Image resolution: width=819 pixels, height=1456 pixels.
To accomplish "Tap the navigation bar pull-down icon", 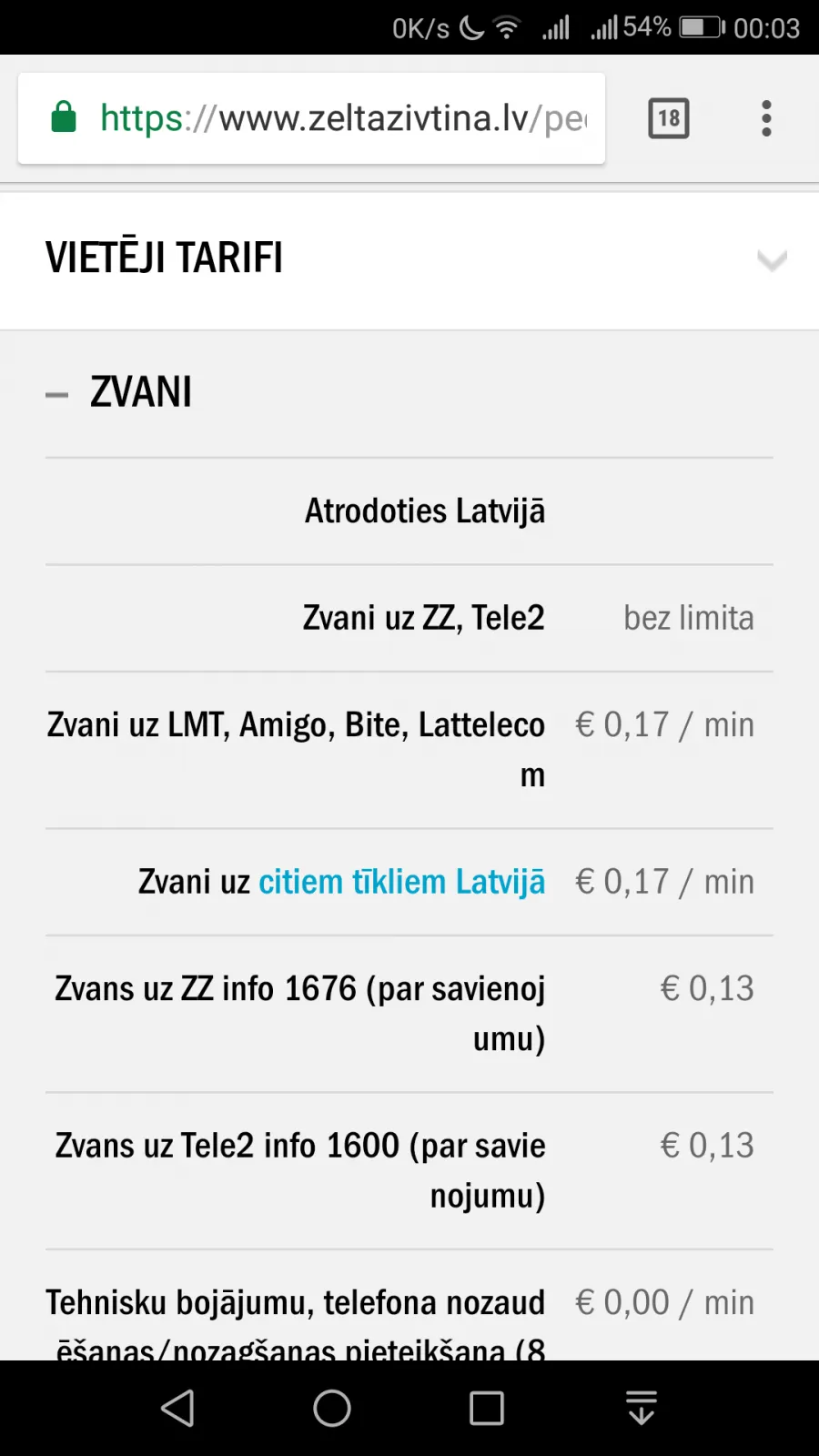I will click(642, 1408).
